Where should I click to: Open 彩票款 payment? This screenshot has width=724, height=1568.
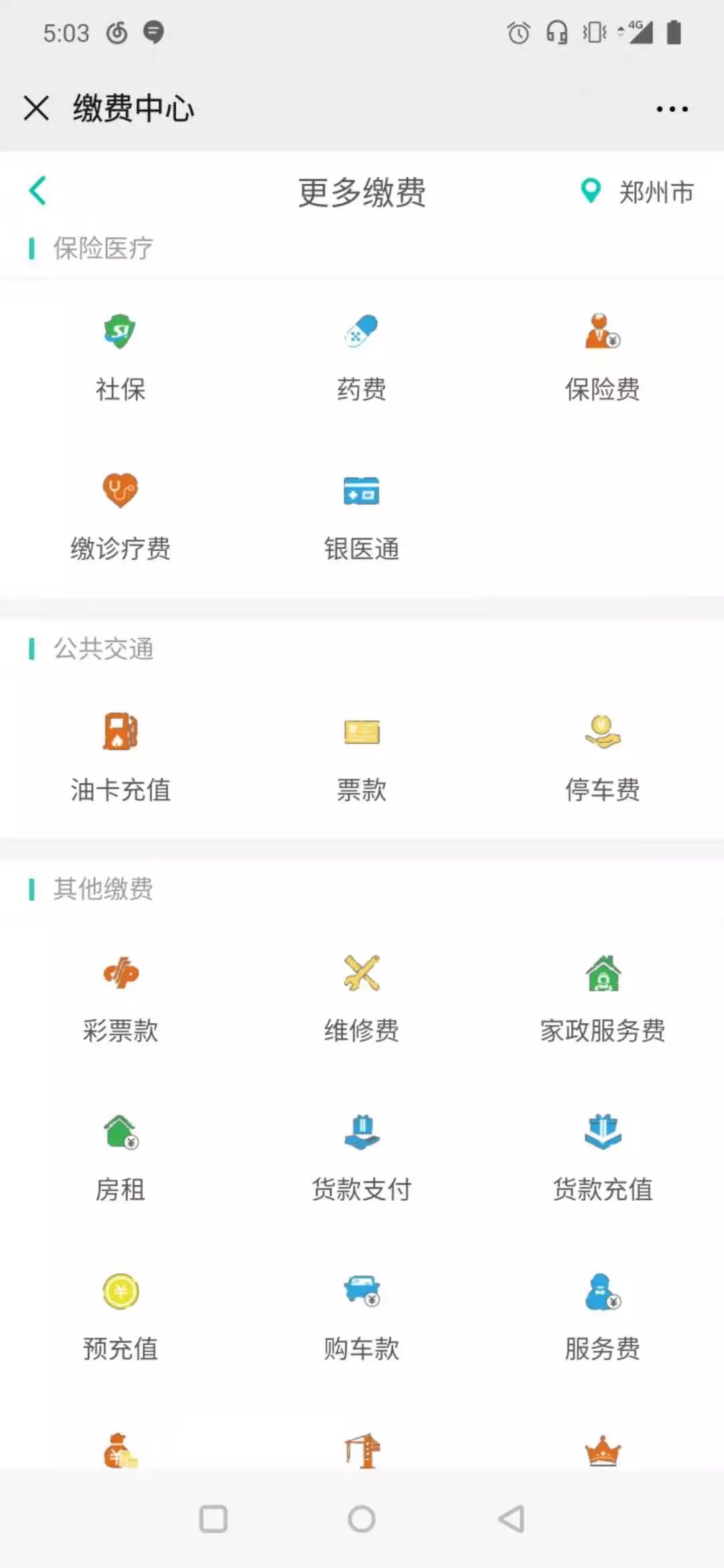point(121,1000)
